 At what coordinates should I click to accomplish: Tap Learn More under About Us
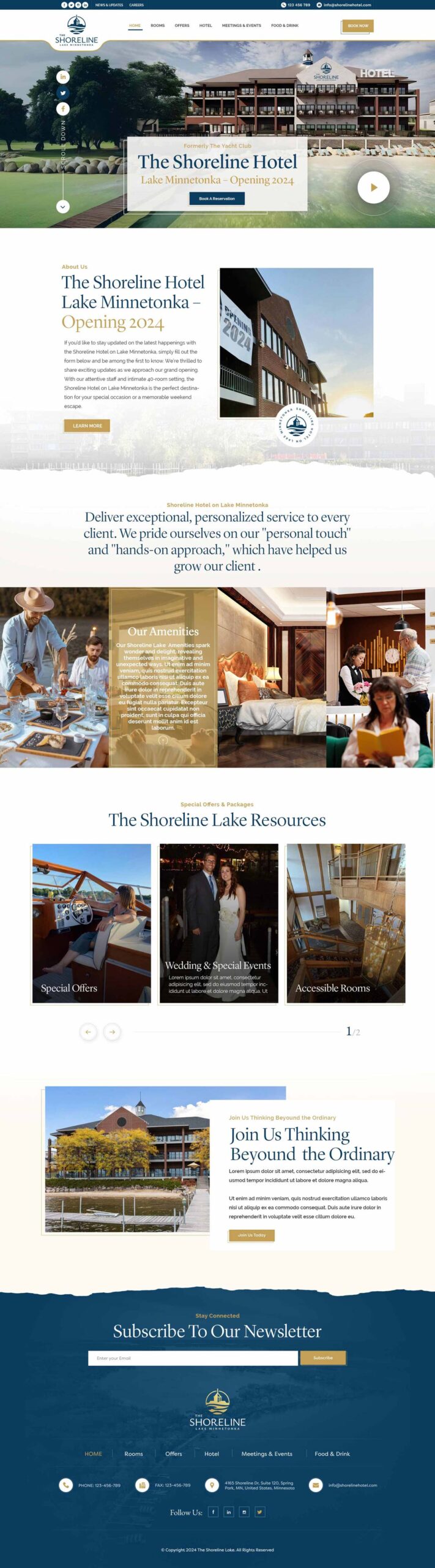(87, 426)
